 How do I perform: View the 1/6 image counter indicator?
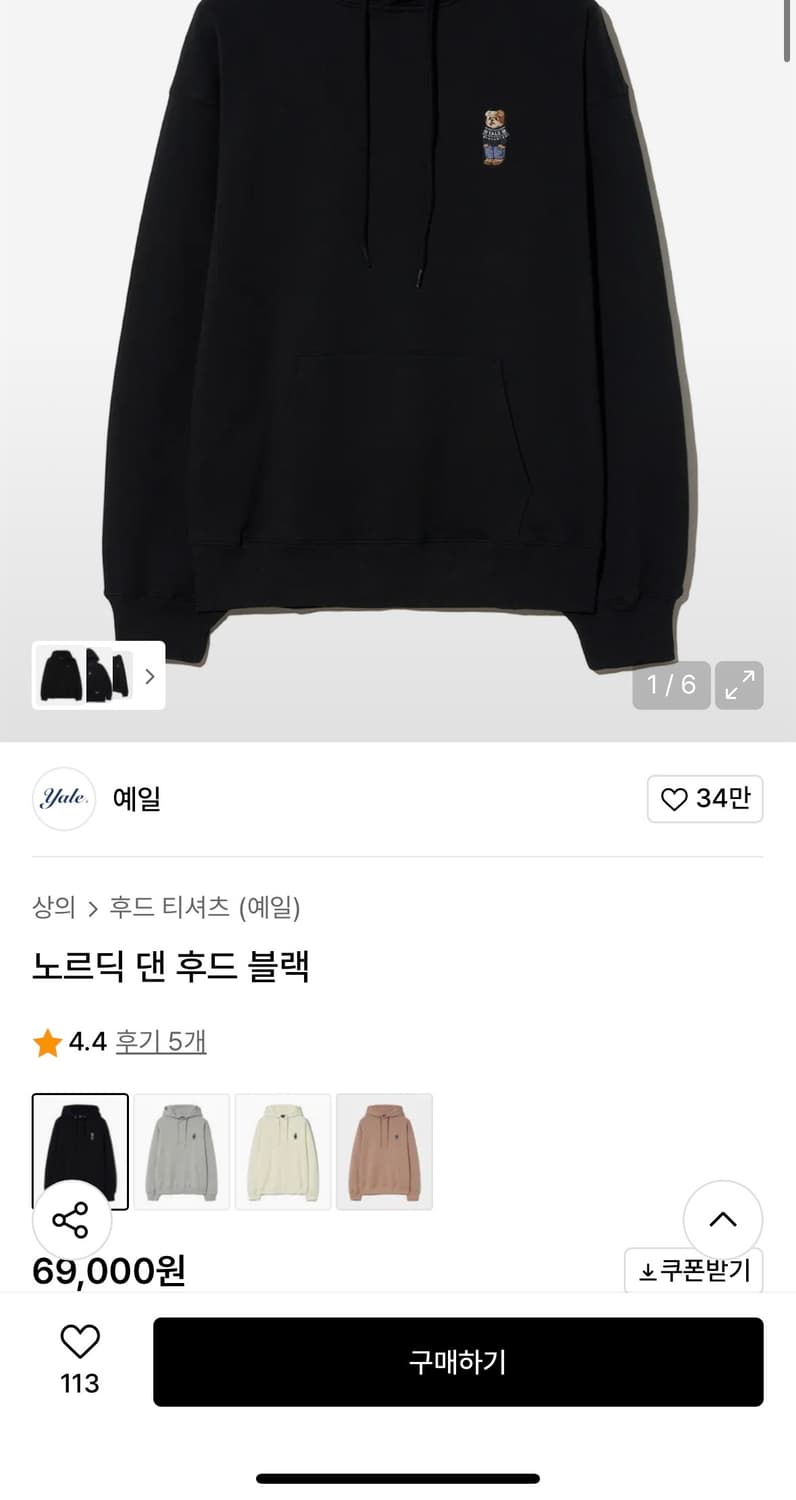click(670, 685)
